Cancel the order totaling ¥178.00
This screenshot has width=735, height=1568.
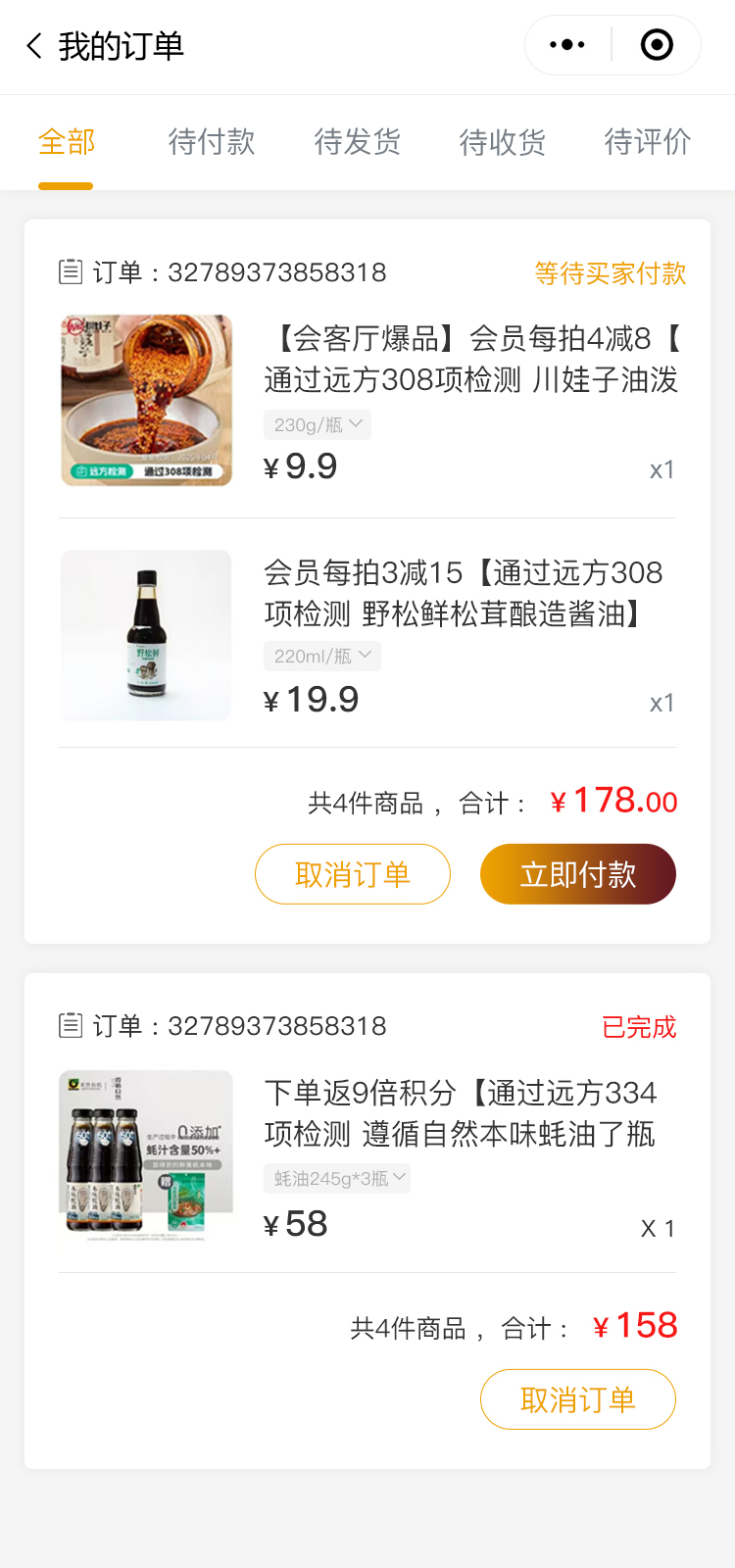(x=353, y=874)
